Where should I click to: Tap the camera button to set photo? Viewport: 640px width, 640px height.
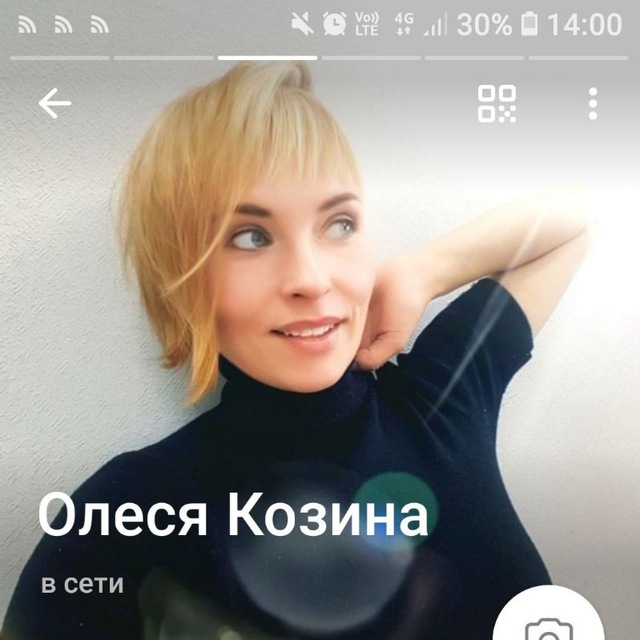click(x=547, y=626)
